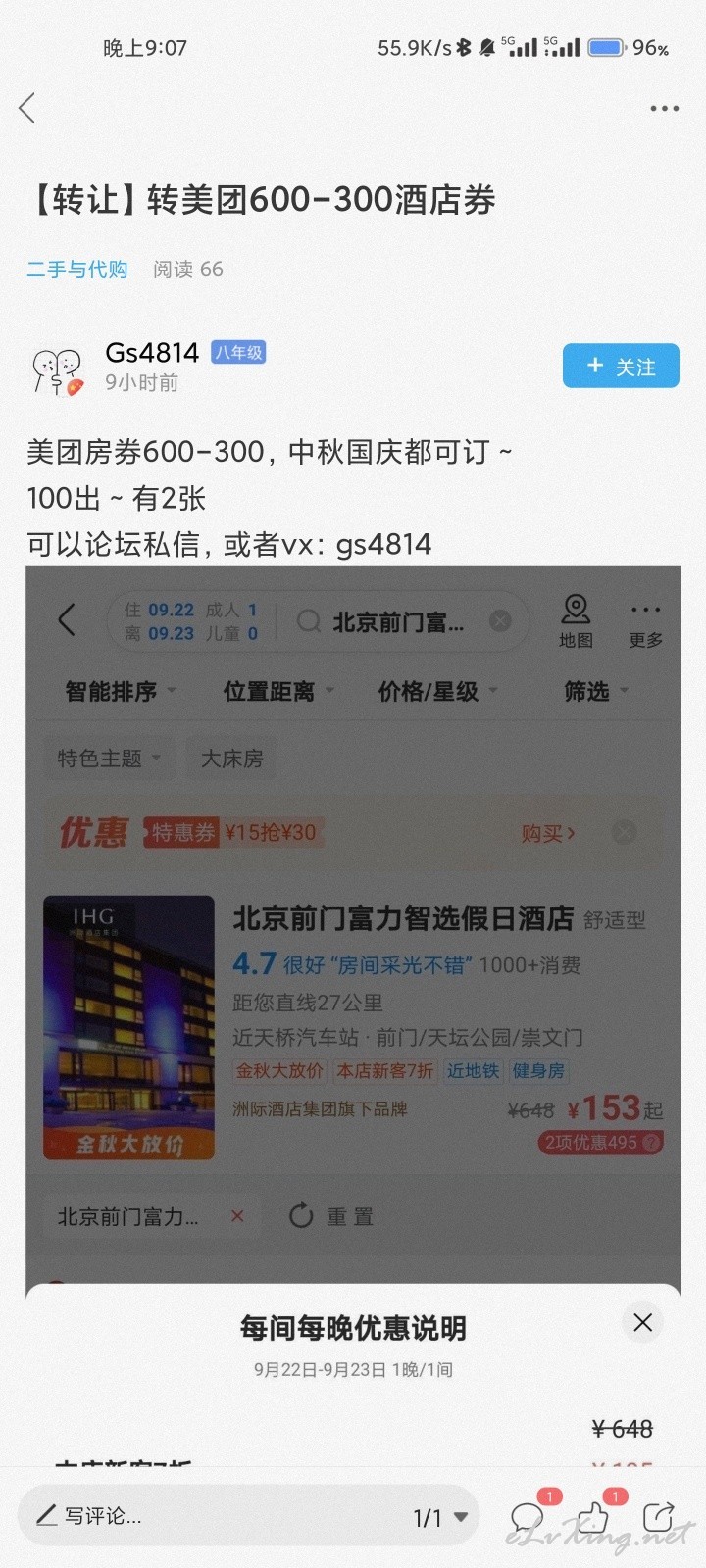Open the overflow menu
The width and height of the screenshot is (706, 1568).
click(x=664, y=108)
